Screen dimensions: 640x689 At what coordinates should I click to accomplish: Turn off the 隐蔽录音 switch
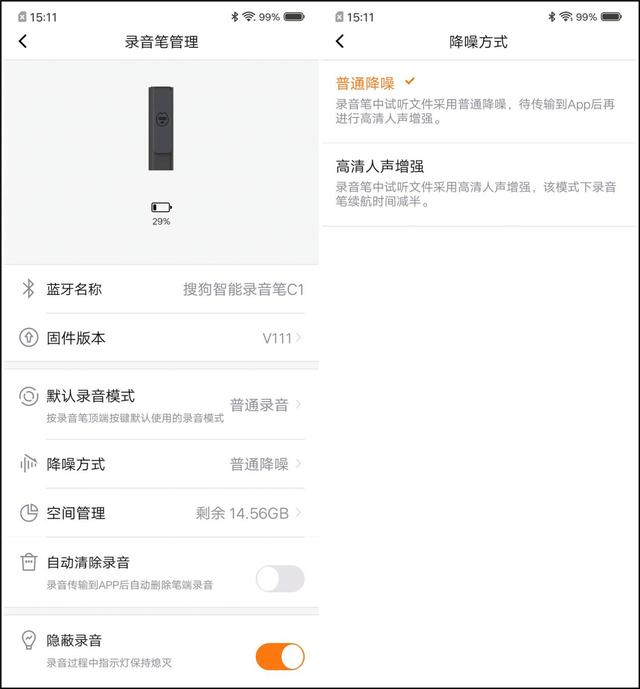tap(280, 656)
